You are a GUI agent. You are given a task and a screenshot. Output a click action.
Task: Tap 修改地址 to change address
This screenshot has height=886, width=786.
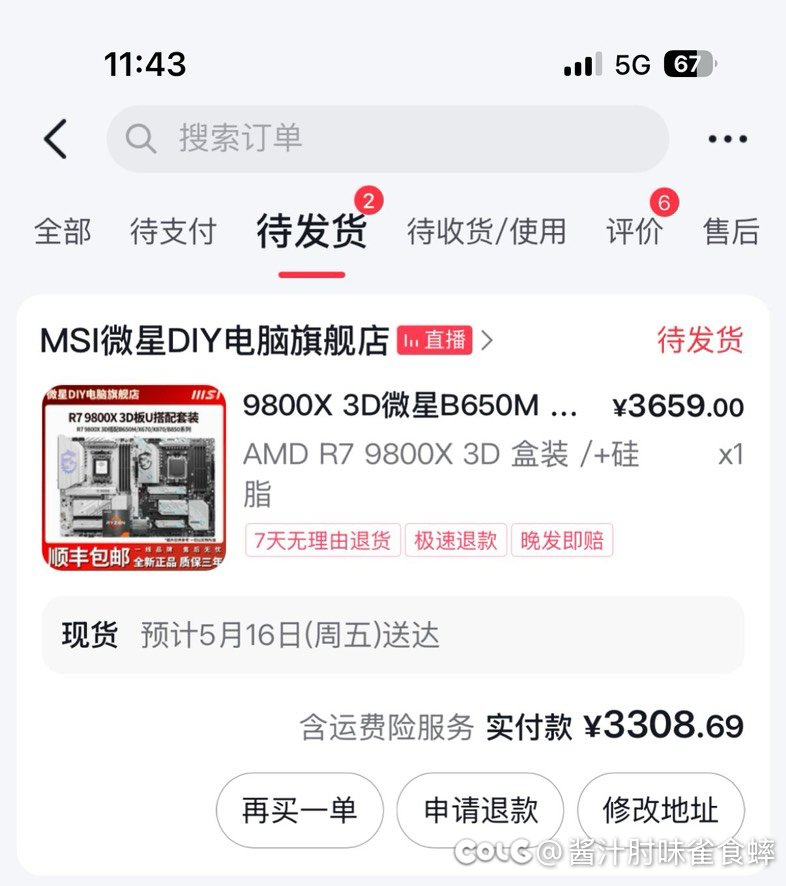tap(660, 810)
